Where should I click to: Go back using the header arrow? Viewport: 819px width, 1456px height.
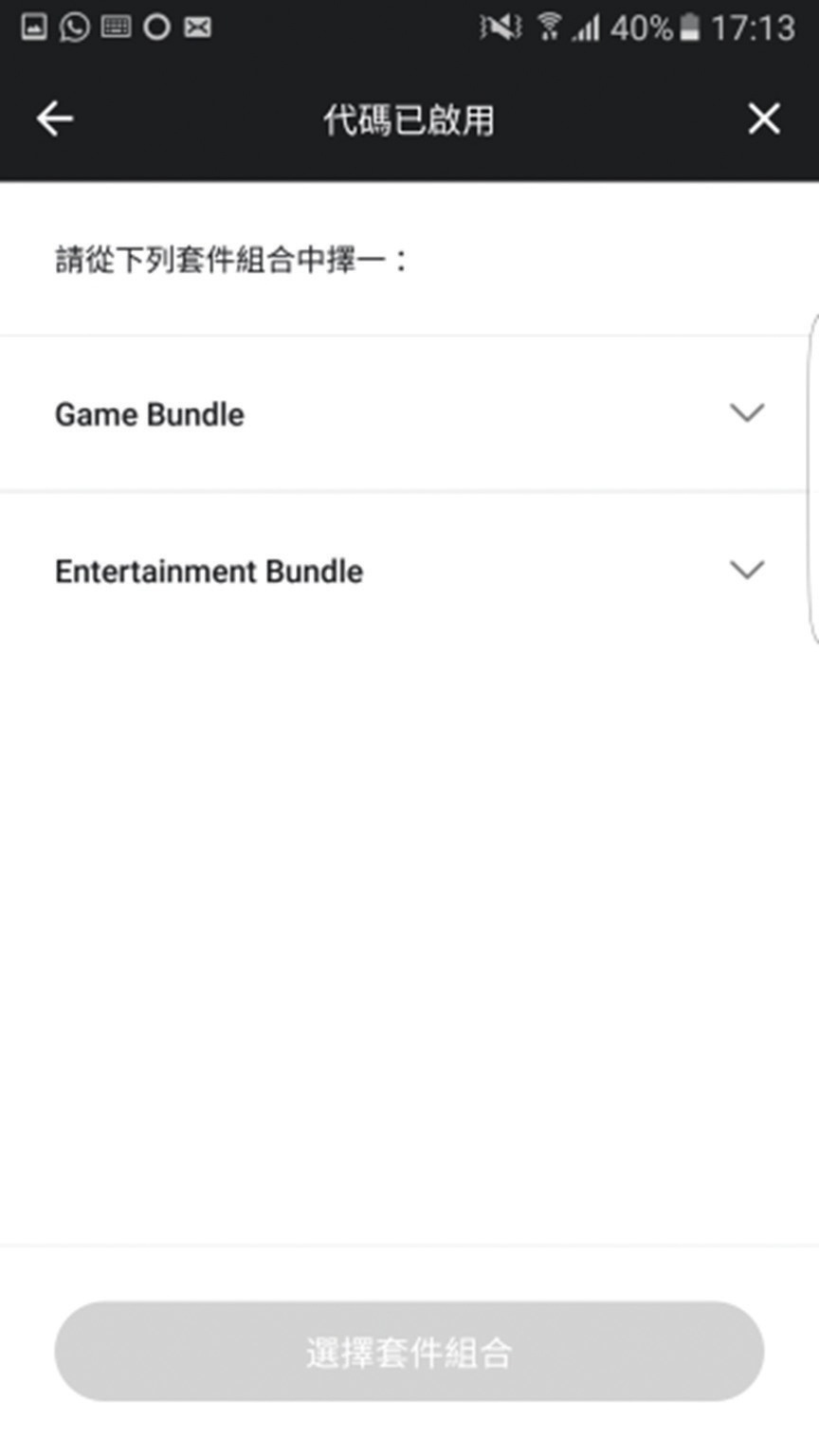tap(55, 119)
